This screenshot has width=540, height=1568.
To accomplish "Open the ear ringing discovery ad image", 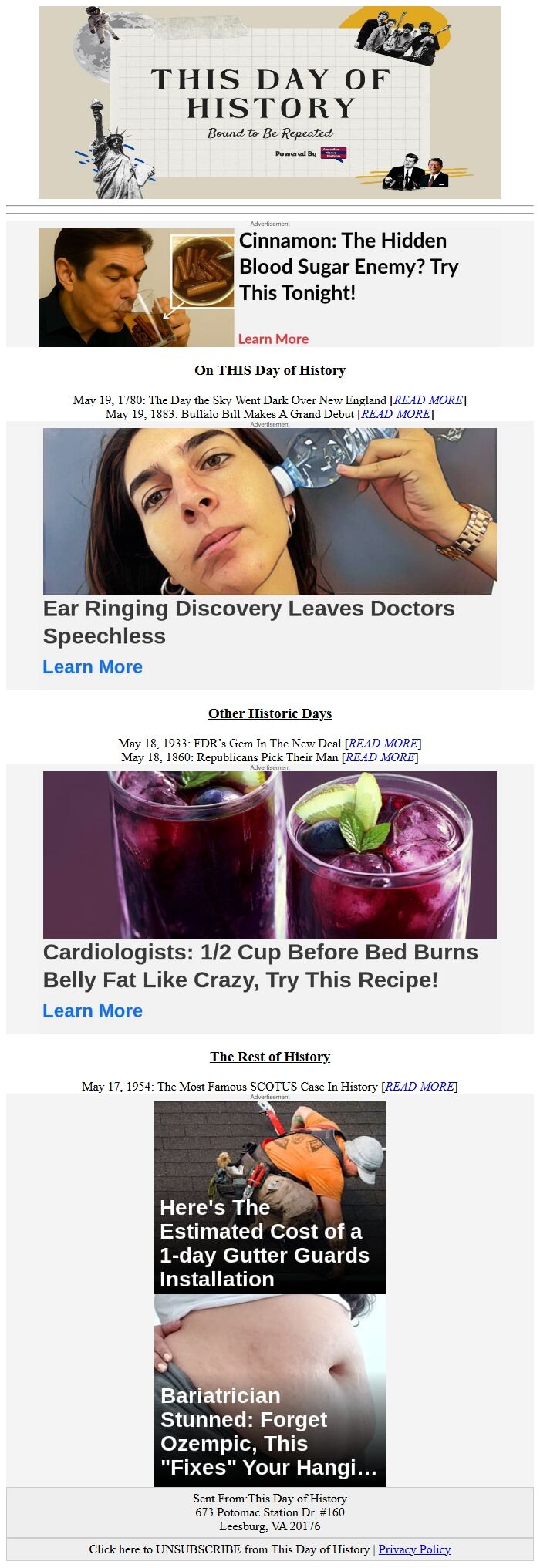I will (270, 511).
